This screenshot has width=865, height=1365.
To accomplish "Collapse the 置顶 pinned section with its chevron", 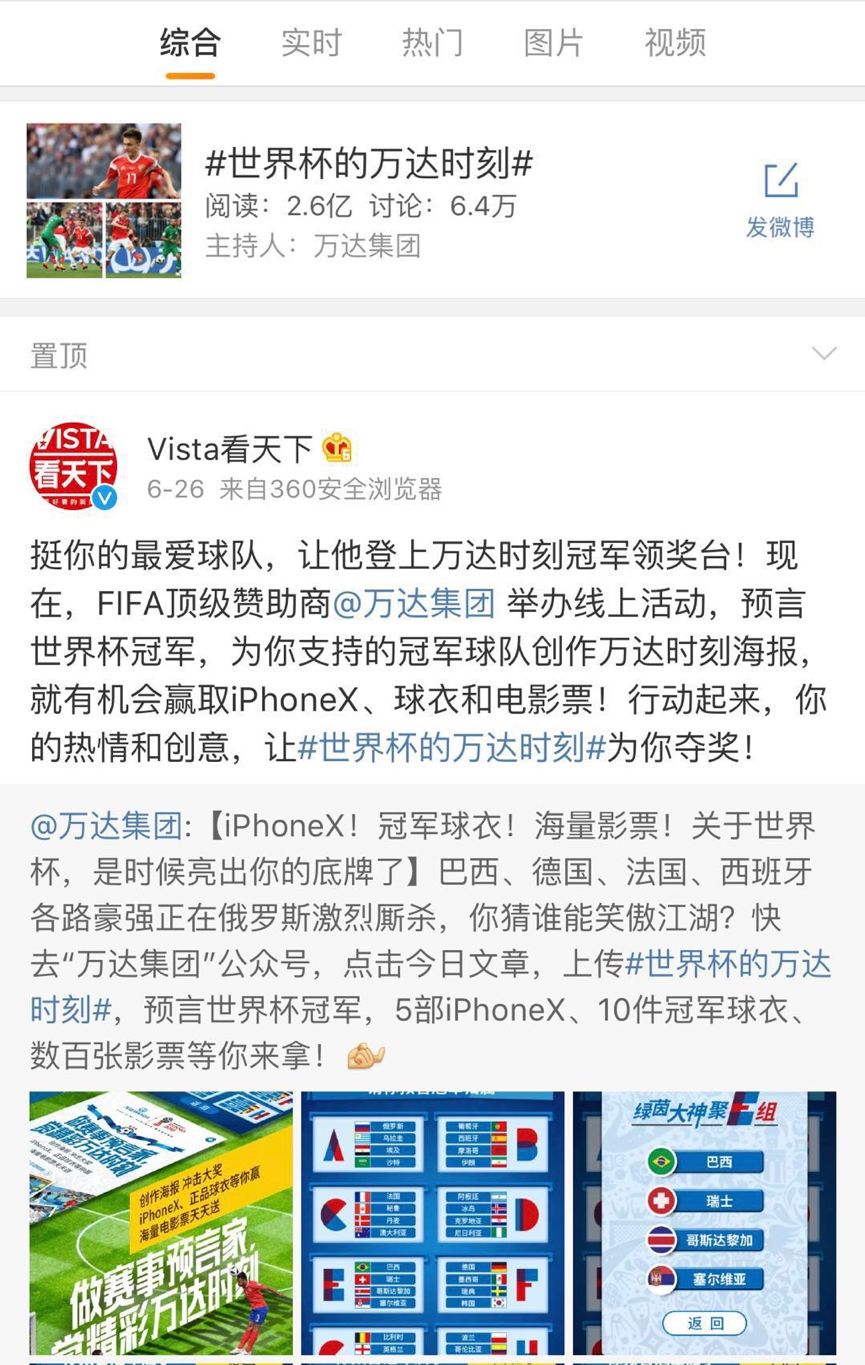I will click(x=824, y=352).
